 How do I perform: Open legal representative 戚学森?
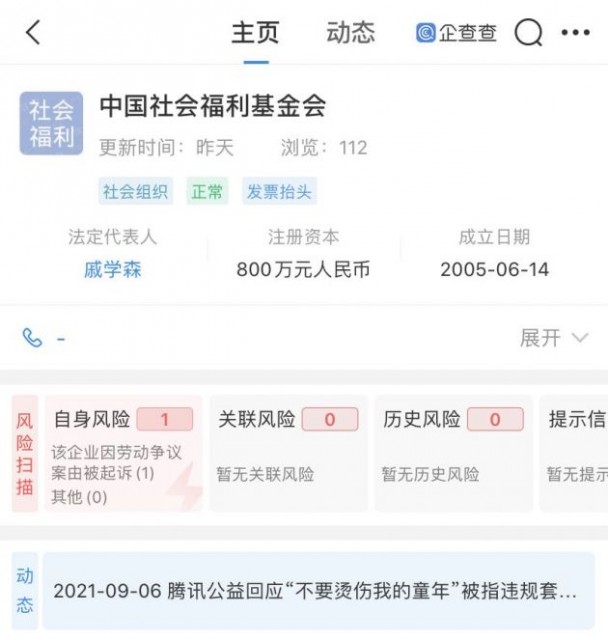point(112,270)
